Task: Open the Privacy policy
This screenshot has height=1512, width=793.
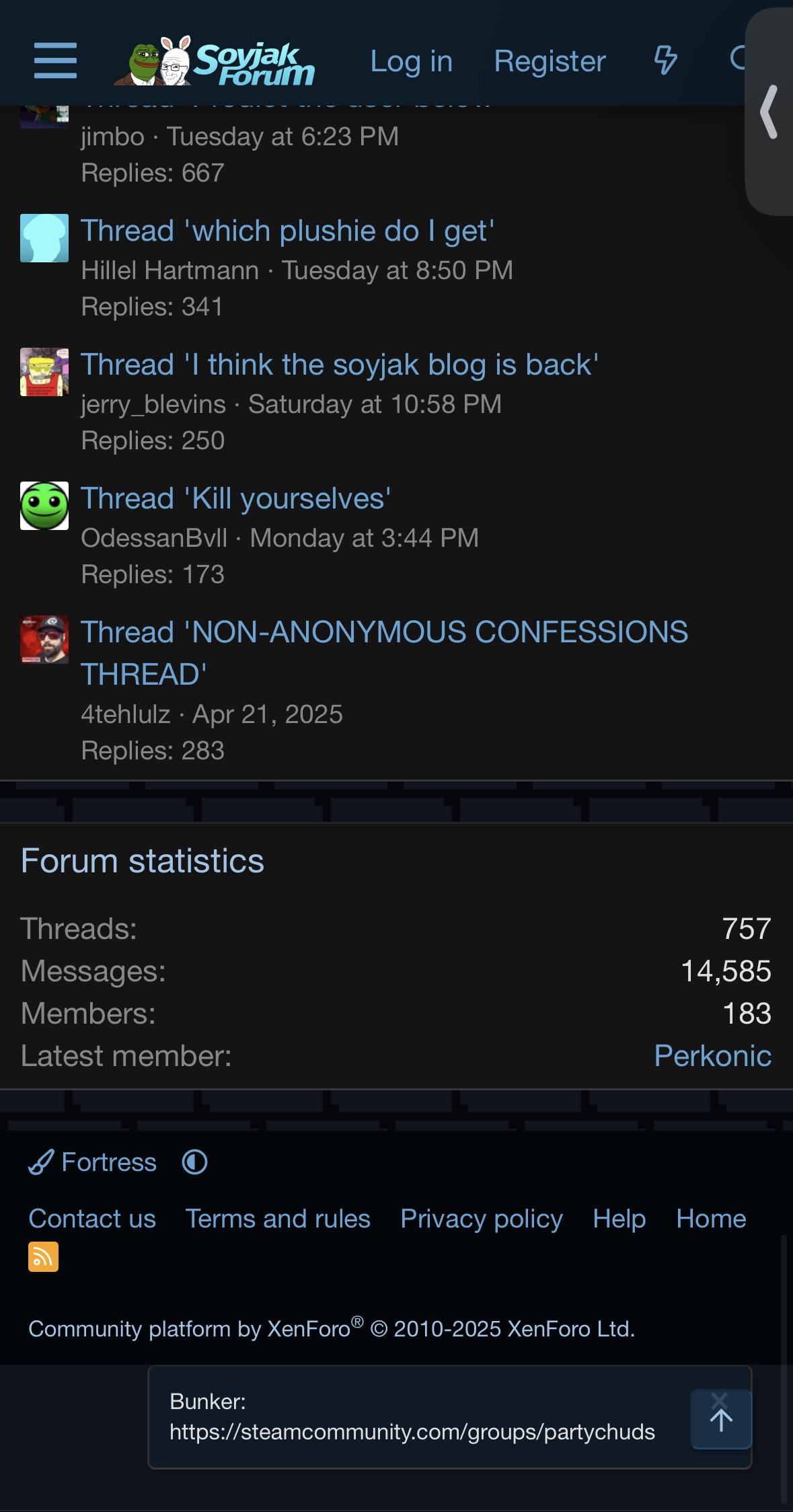Action: coord(482,1218)
